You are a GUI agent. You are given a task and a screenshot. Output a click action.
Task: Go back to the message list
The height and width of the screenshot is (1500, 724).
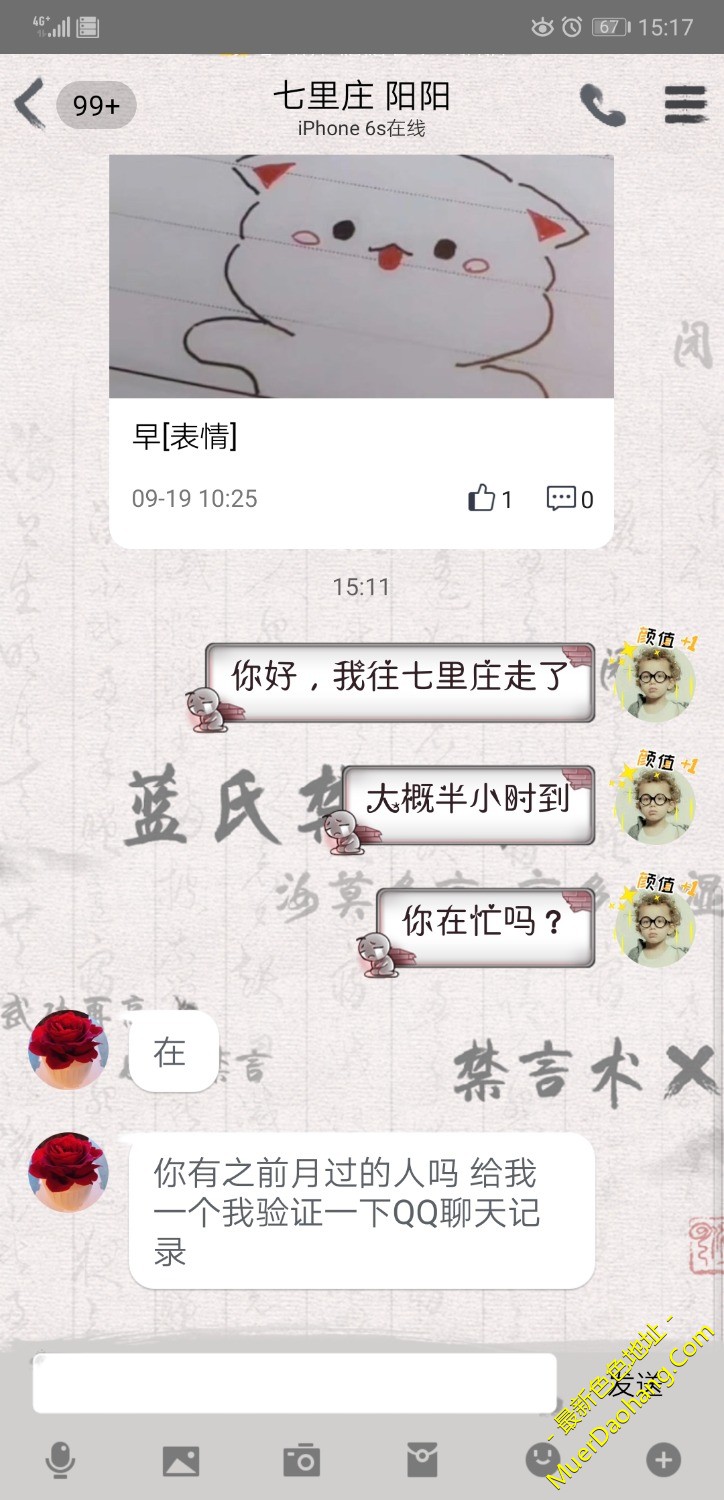30,103
